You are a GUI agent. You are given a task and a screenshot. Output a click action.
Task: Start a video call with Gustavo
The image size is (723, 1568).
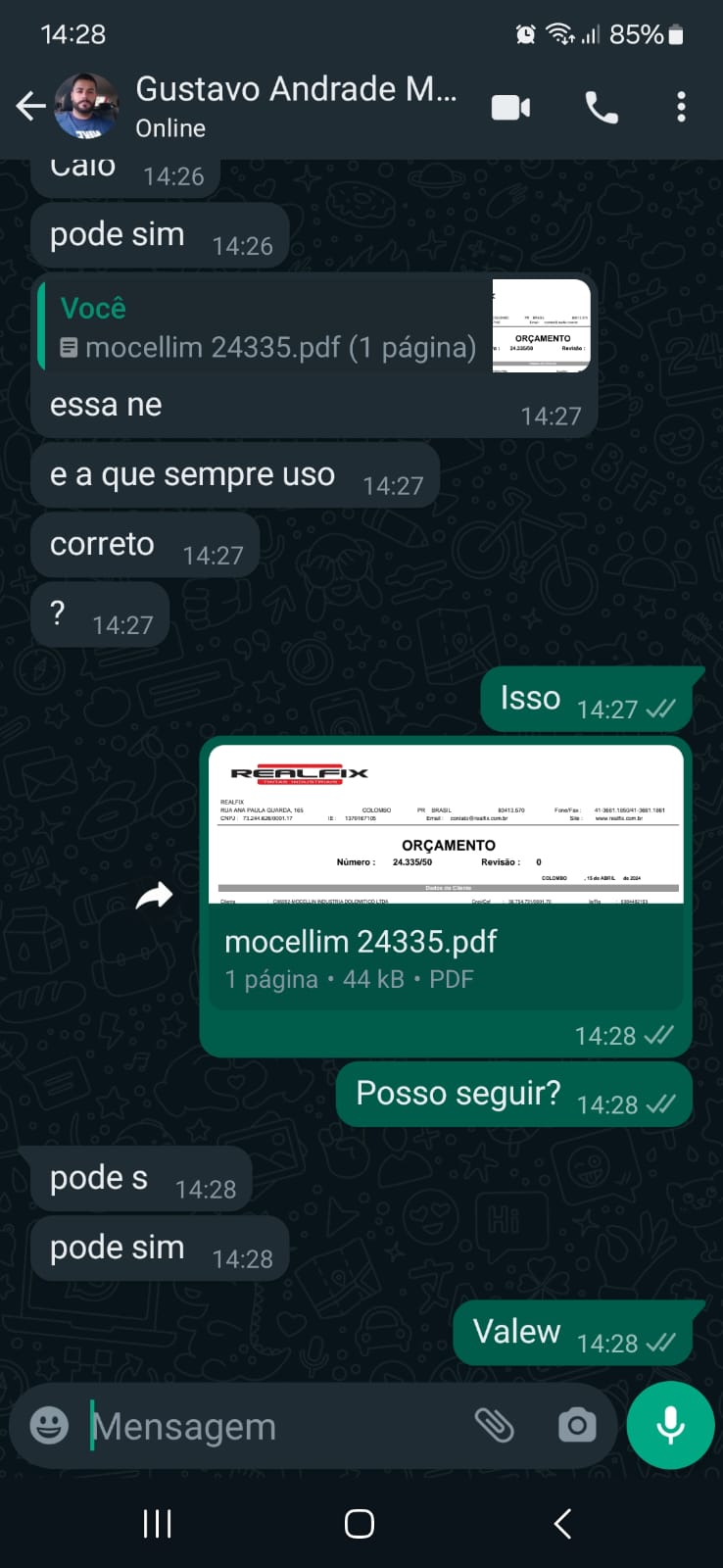coord(510,107)
